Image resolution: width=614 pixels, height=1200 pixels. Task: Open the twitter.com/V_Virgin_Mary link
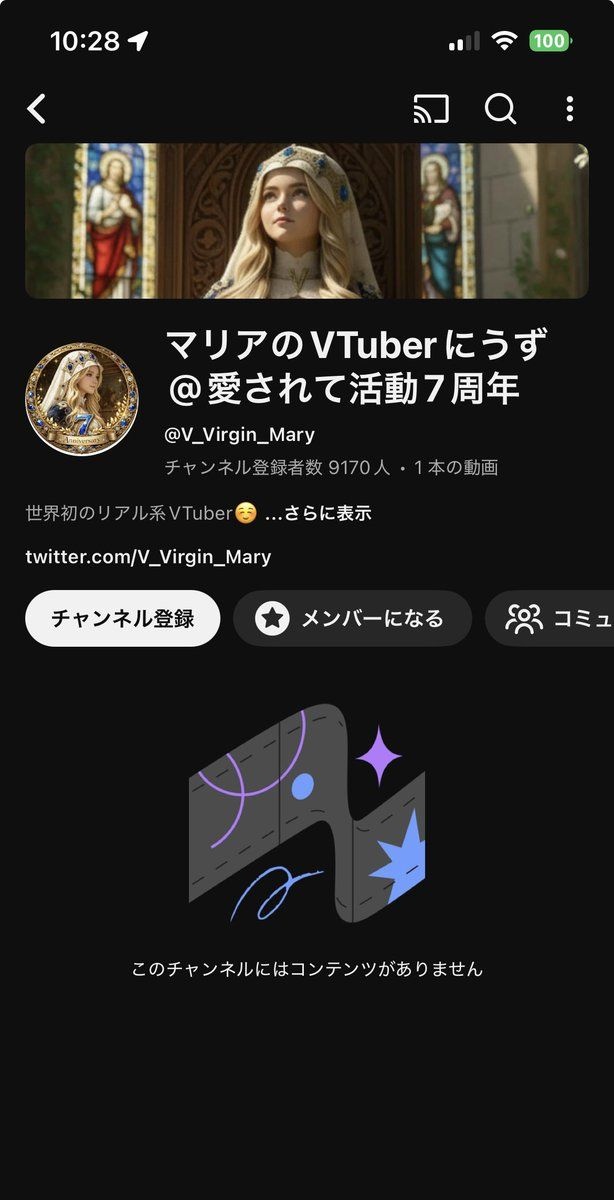(x=148, y=557)
